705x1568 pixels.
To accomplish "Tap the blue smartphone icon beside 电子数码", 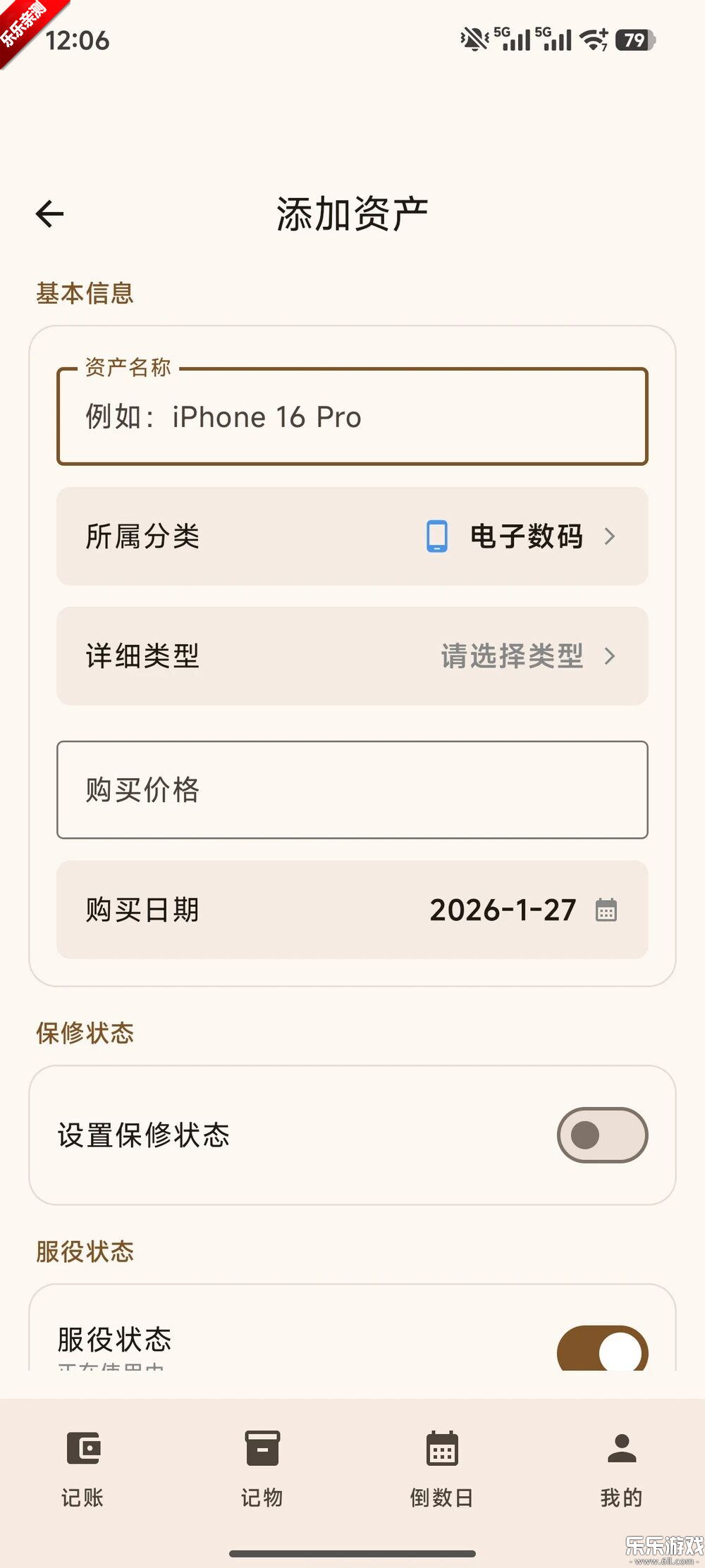I will [436, 536].
